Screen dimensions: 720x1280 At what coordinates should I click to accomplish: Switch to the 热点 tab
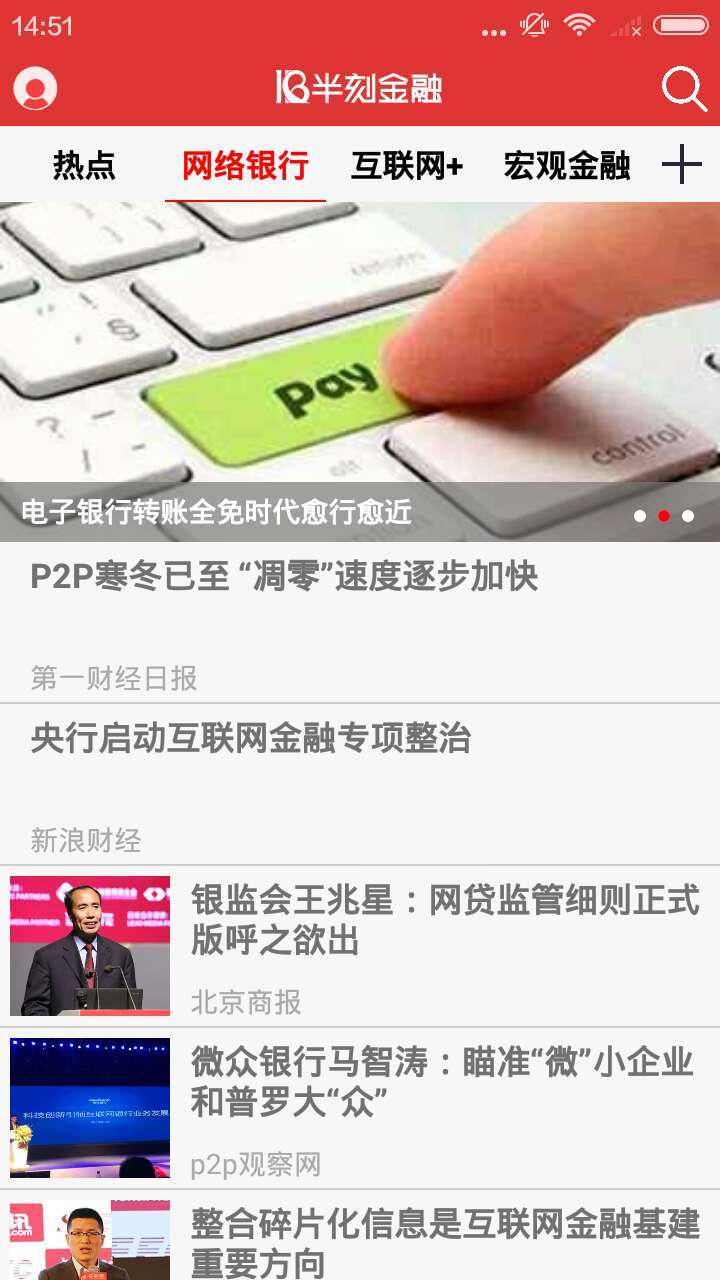click(x=84, y=165)
